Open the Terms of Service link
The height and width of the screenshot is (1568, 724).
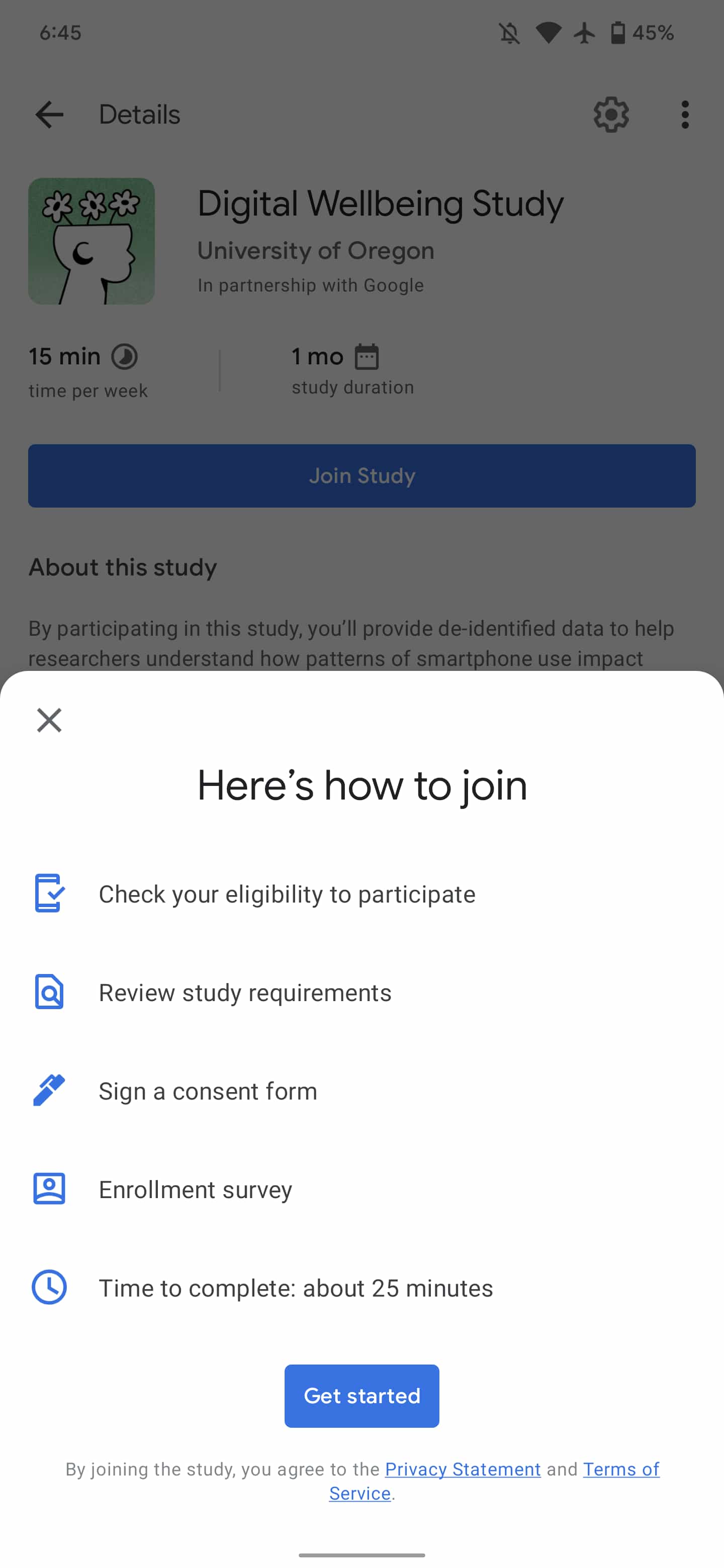click(x=620, y=1469)
